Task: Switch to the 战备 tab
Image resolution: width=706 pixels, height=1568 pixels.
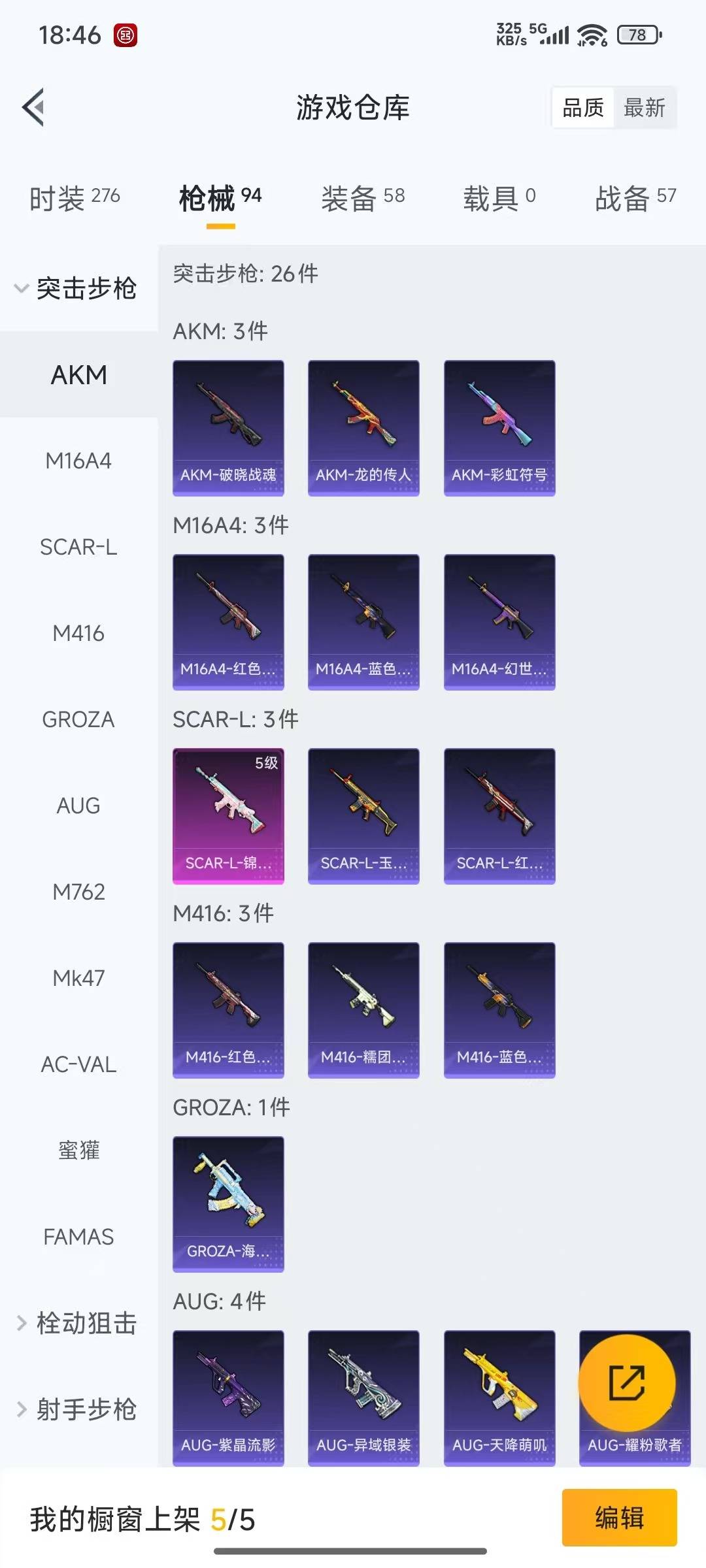Action: tap(635, 198)
